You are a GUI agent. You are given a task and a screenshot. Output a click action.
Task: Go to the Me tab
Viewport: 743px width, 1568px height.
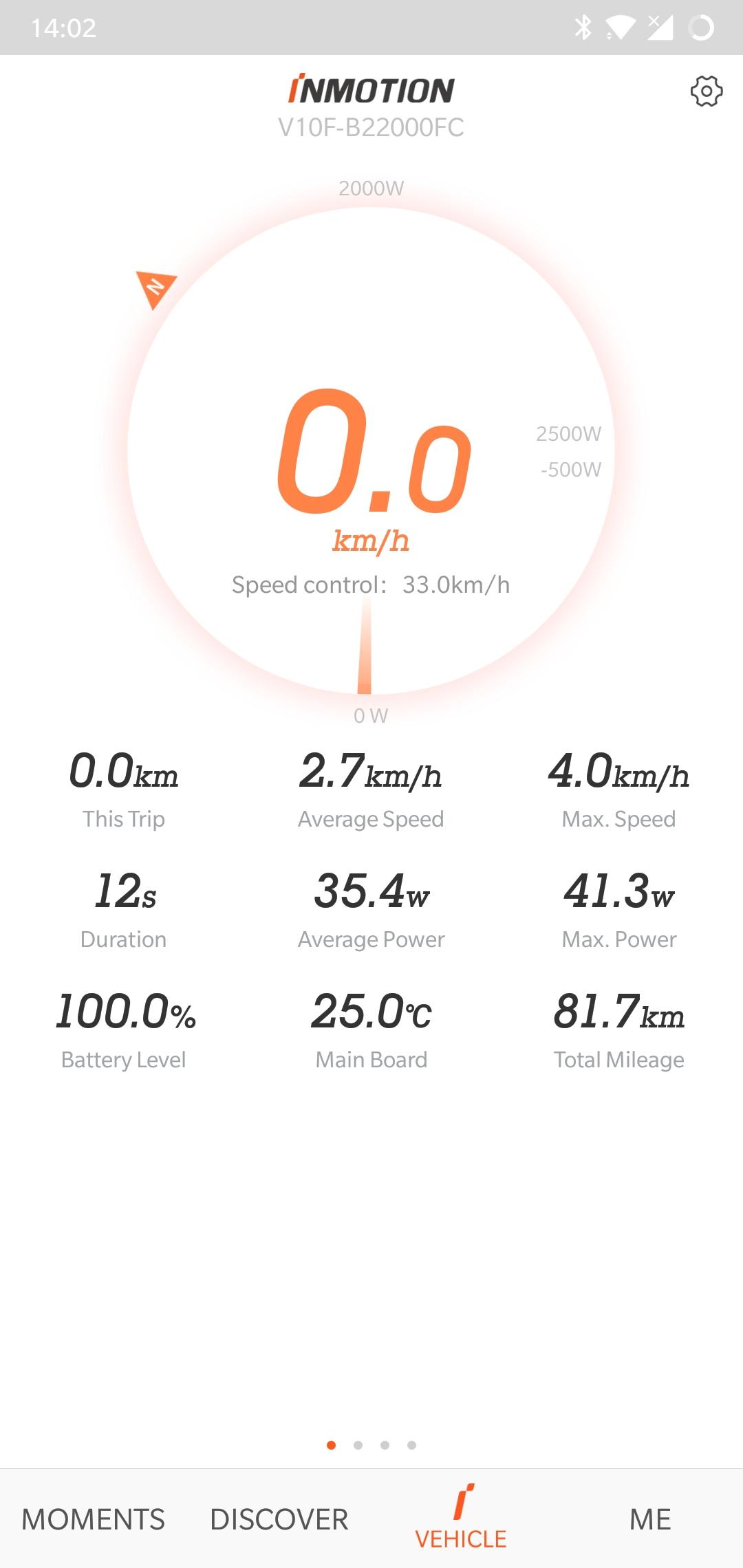[x=650, y=1519]
